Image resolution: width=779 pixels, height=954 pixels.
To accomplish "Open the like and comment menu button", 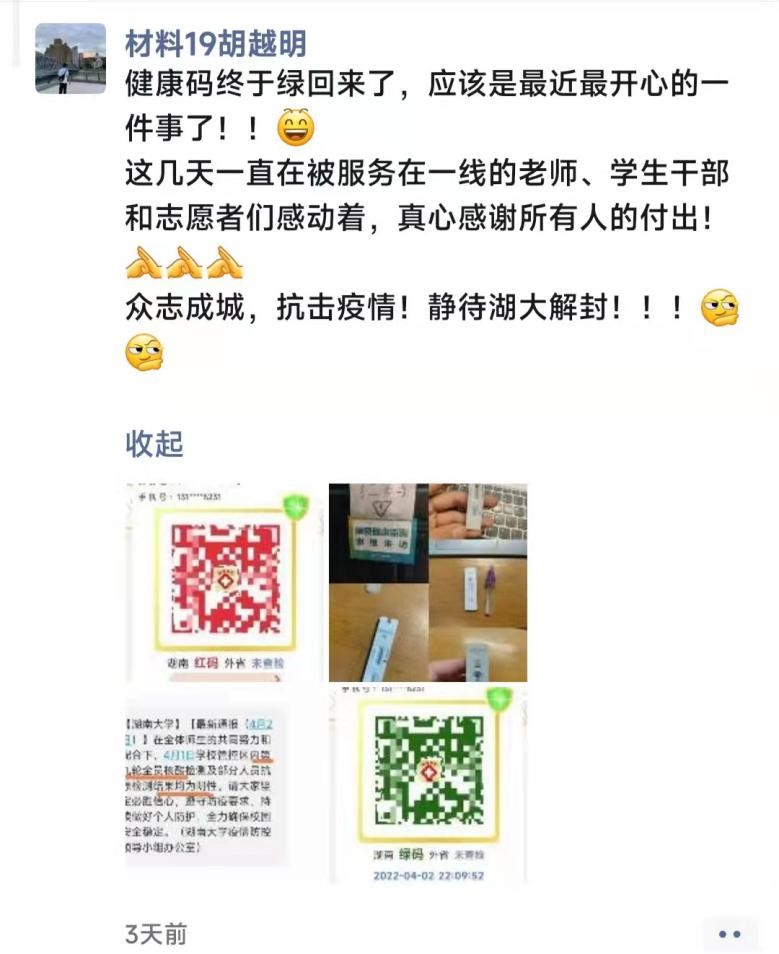I will (x=729, y=934).
